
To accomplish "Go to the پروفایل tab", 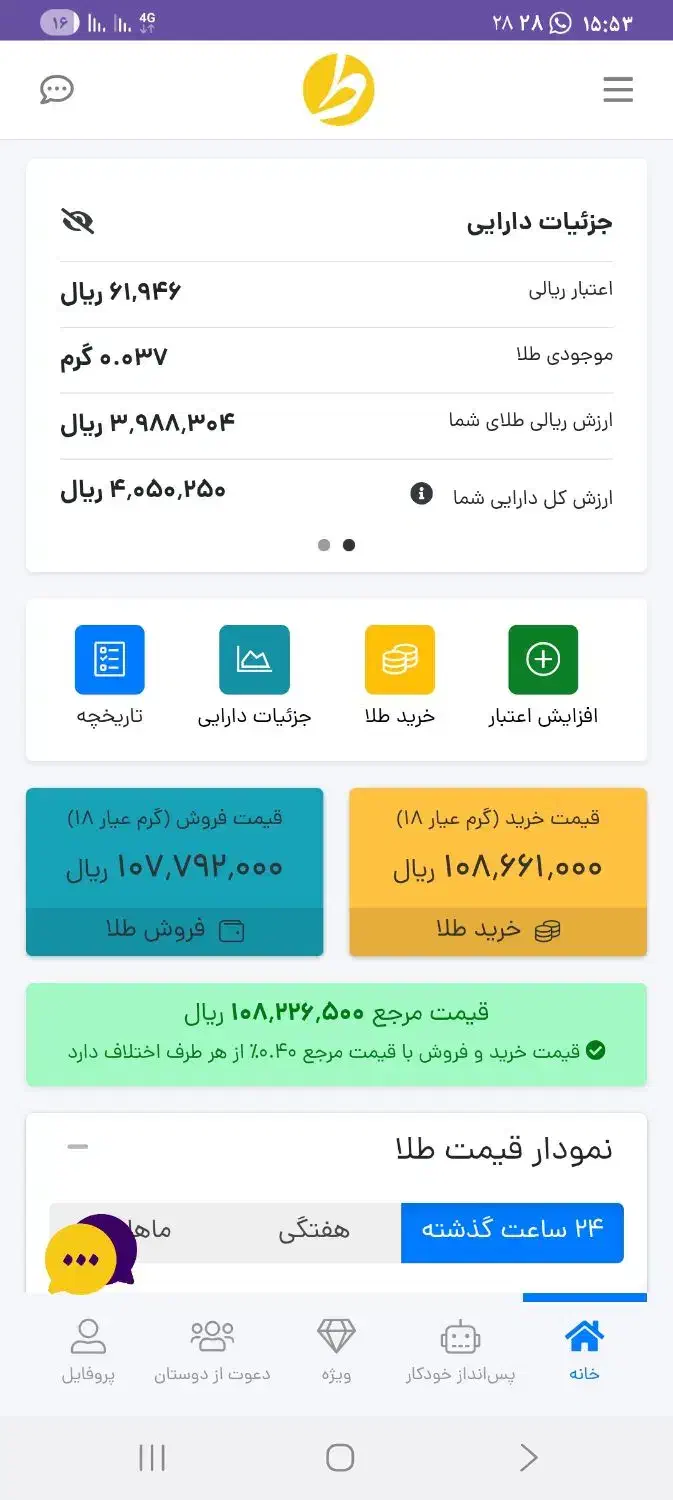I will click(88, 1350).
